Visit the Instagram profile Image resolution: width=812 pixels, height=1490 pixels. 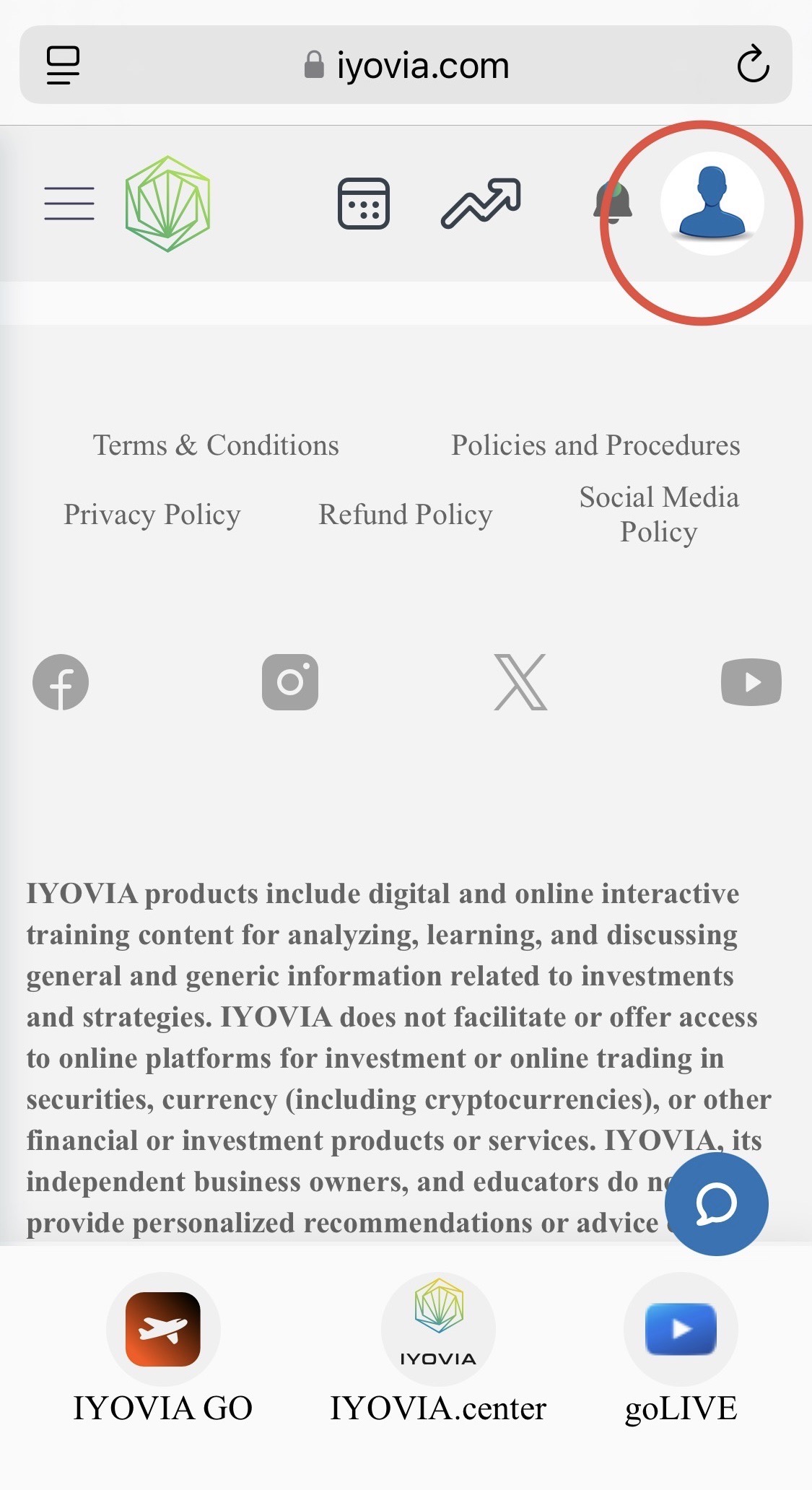click(290, 682)
